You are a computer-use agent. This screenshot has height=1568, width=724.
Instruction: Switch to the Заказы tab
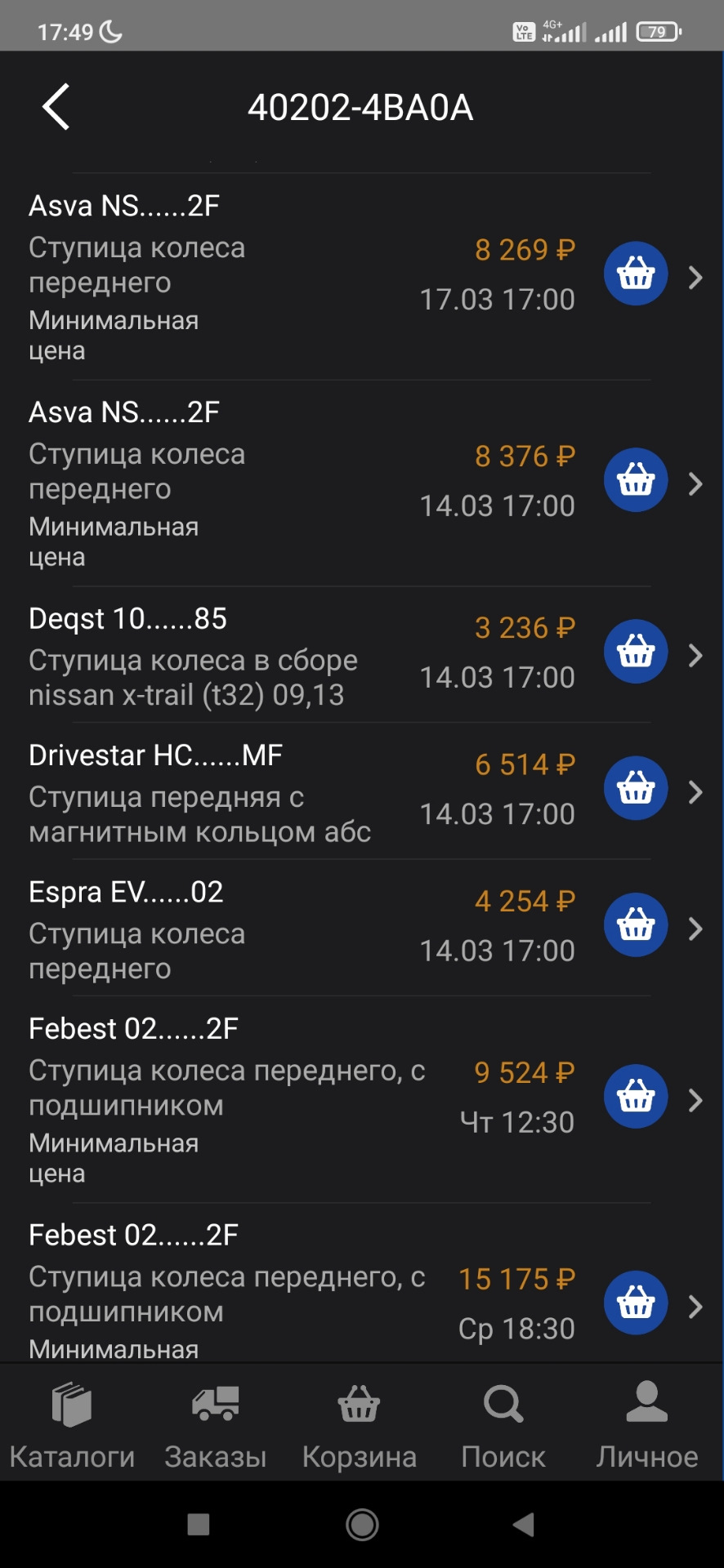tap(216, 1425)
